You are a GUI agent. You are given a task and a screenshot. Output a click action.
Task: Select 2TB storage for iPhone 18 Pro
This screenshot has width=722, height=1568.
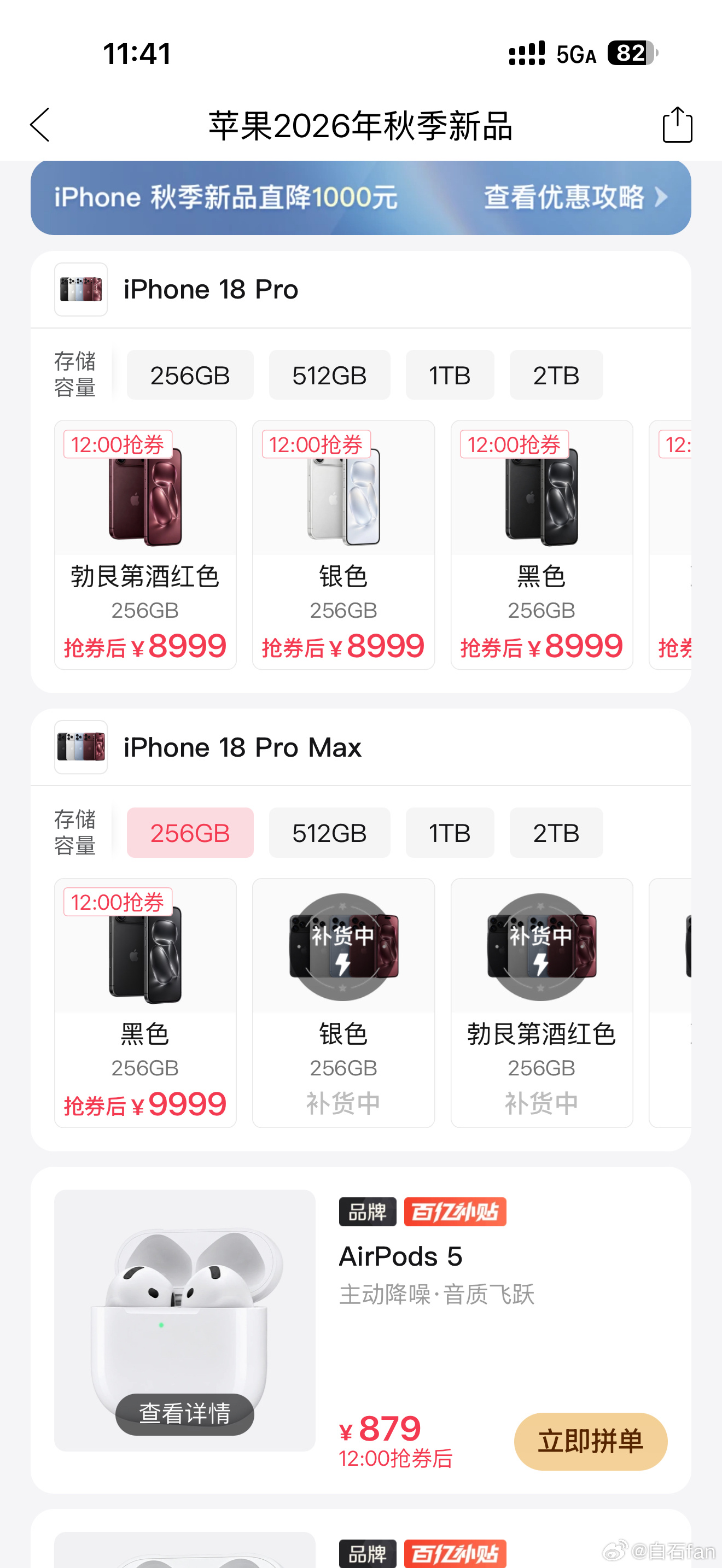pos(556,375)
